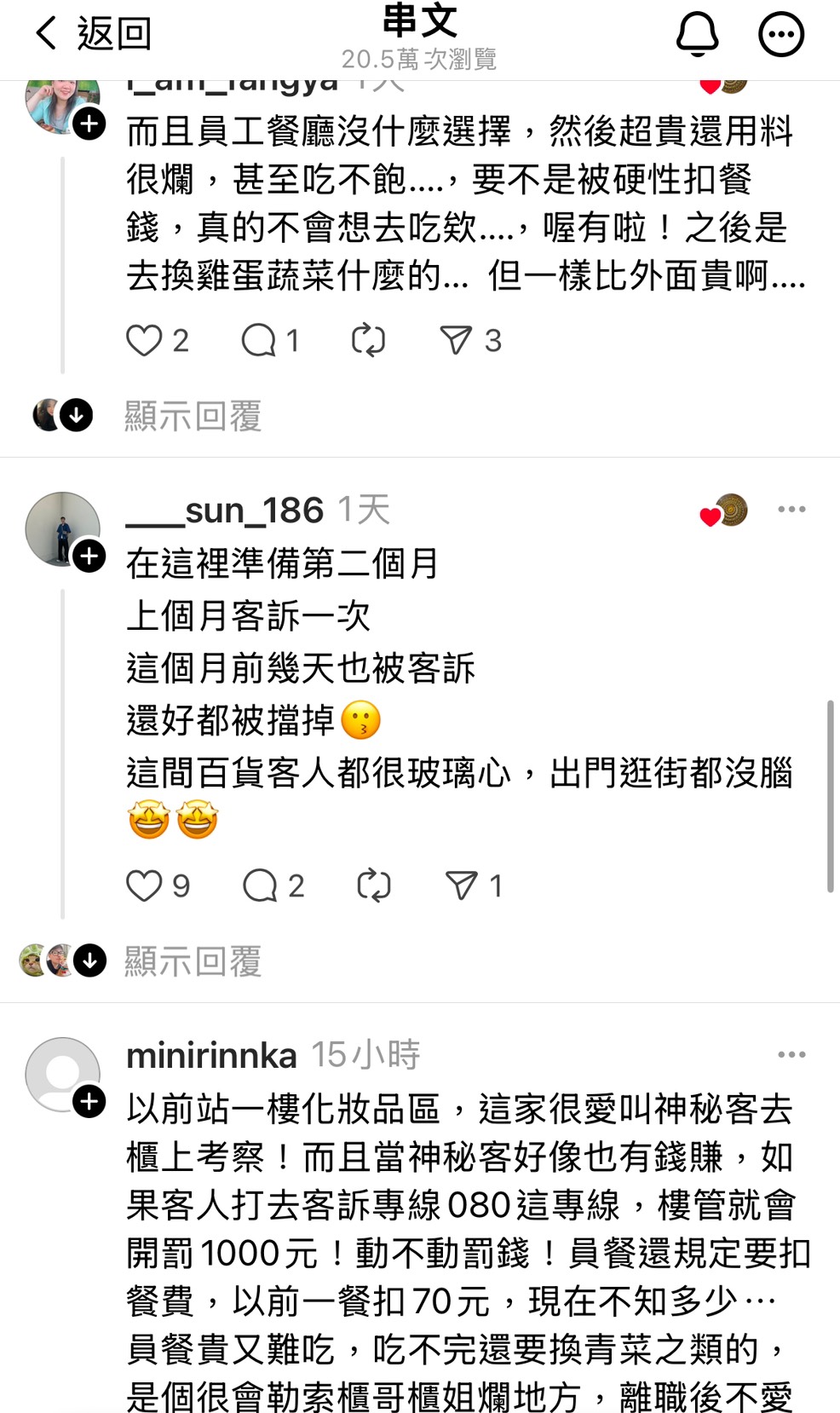Open the notifications bell
Viewport: 840px width, 1413px height.
click(x=697, y=34)
